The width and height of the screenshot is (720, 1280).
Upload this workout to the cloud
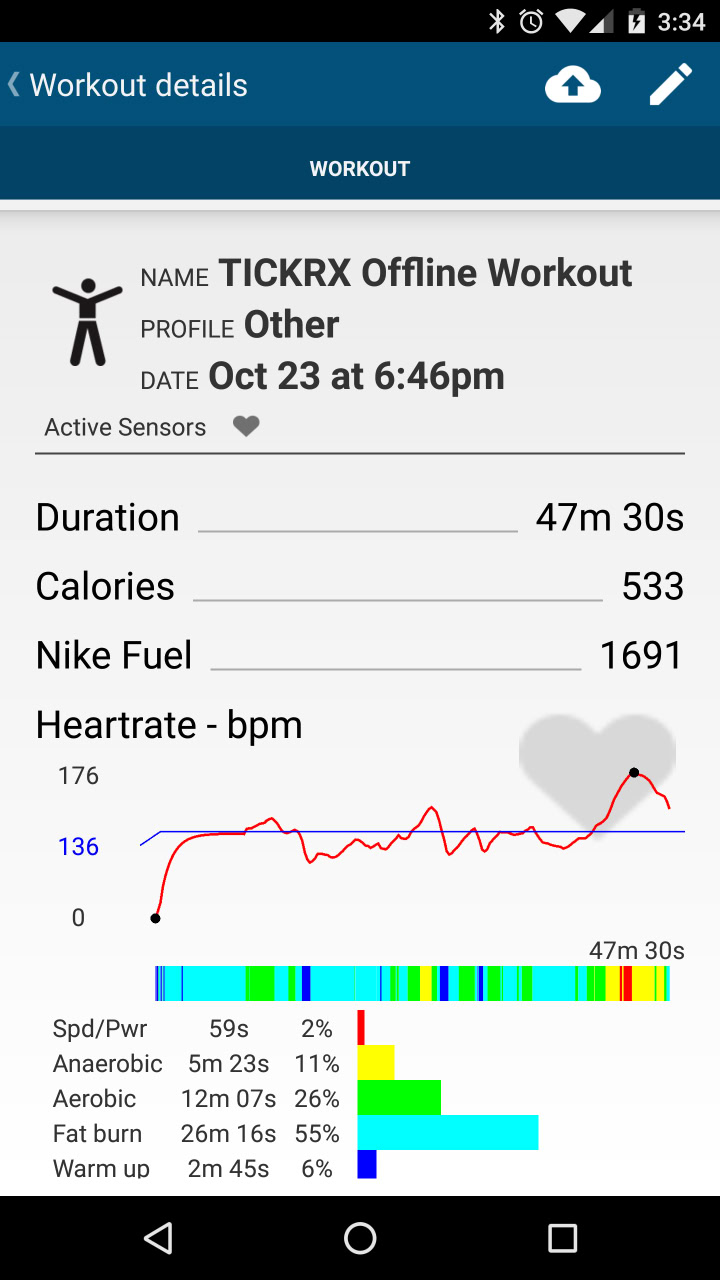pyautogui.click(x=572, y=86)
